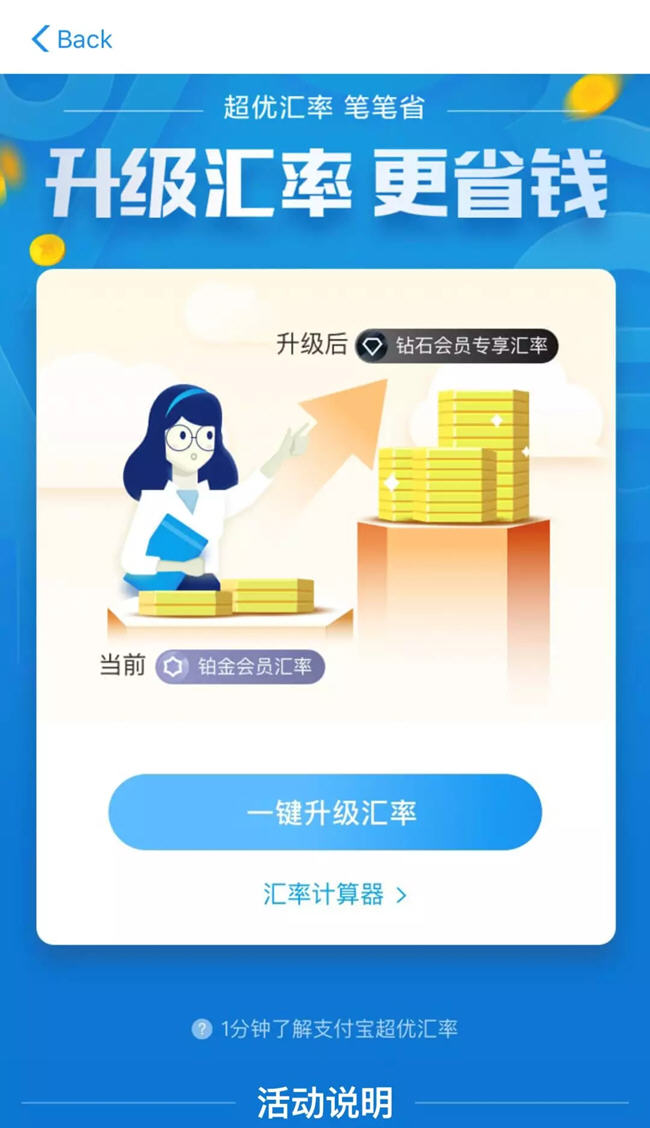The height and width of the screenshot is (1128, 650).
Task: Open 1分钟了解支付宝超优汇率 help link
Action: pyautogui.click(x=326, y=1028)
